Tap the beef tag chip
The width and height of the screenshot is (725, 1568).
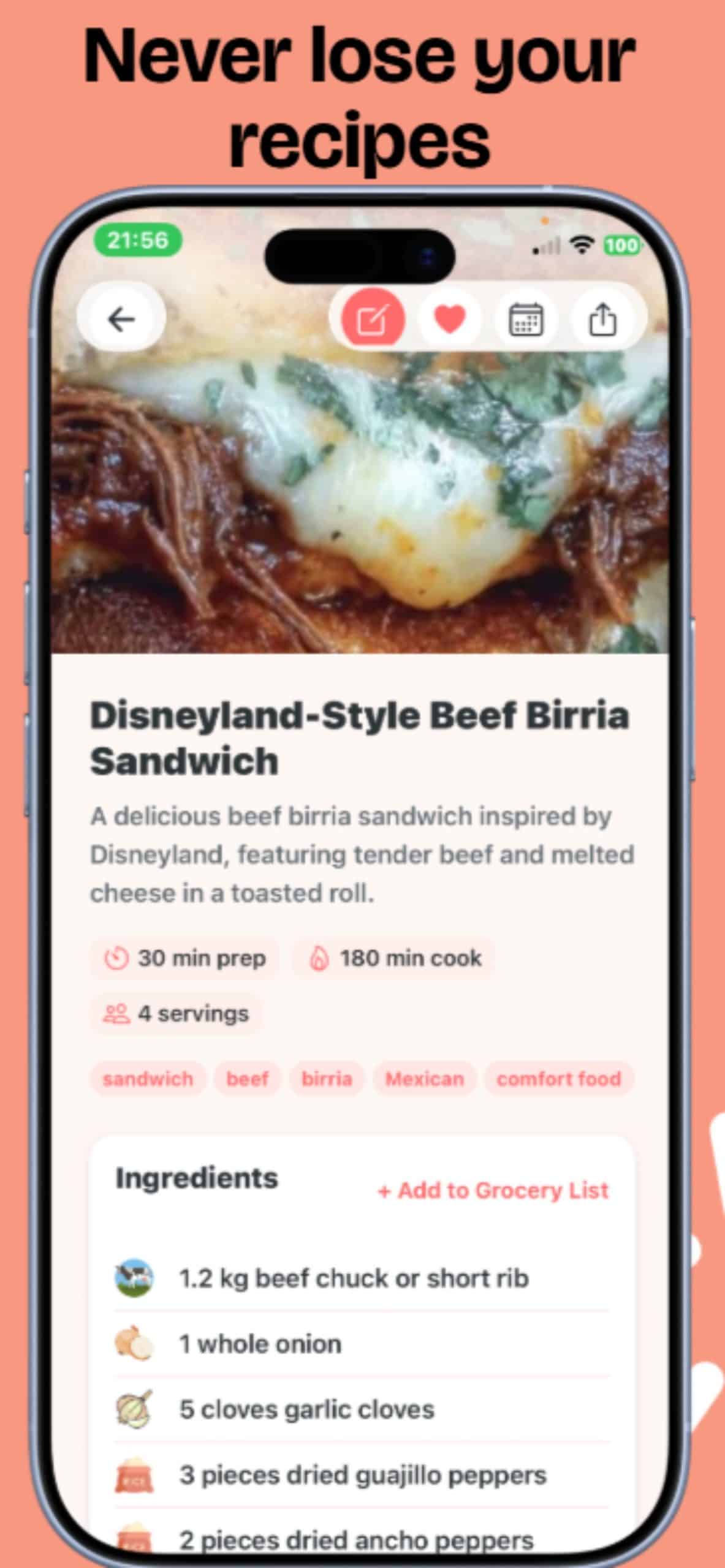click(248, 1079)
